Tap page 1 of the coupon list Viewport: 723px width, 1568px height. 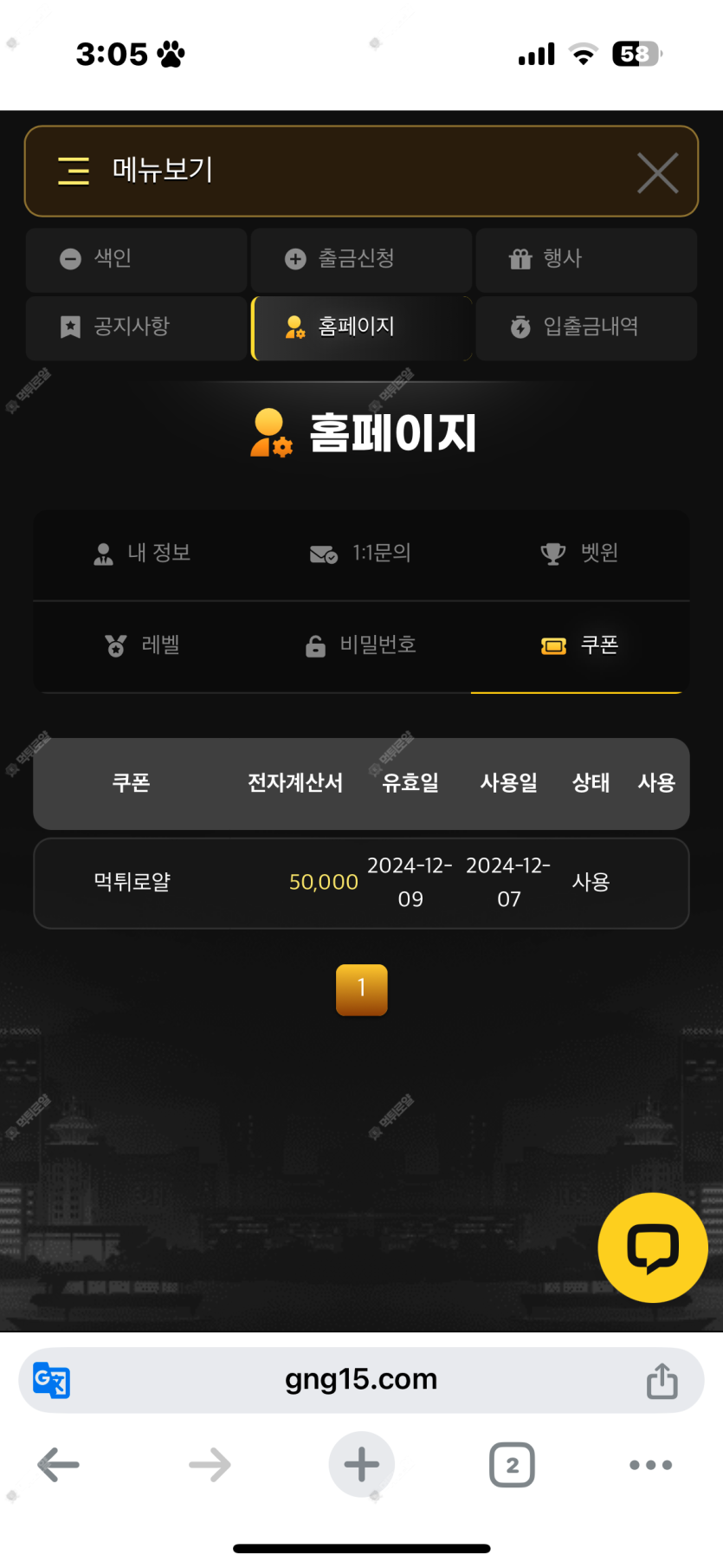361,988
